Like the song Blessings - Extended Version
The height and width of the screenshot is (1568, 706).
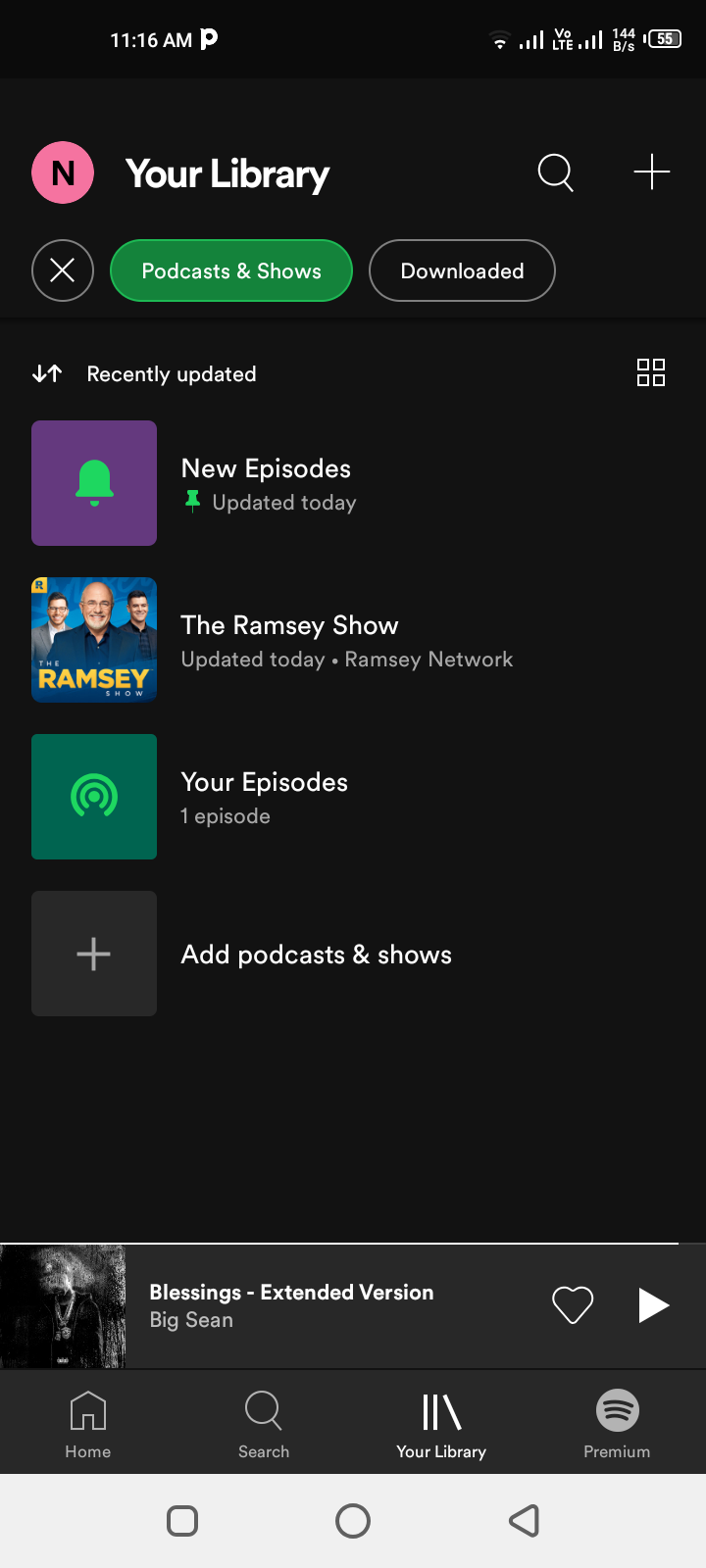573,1304
